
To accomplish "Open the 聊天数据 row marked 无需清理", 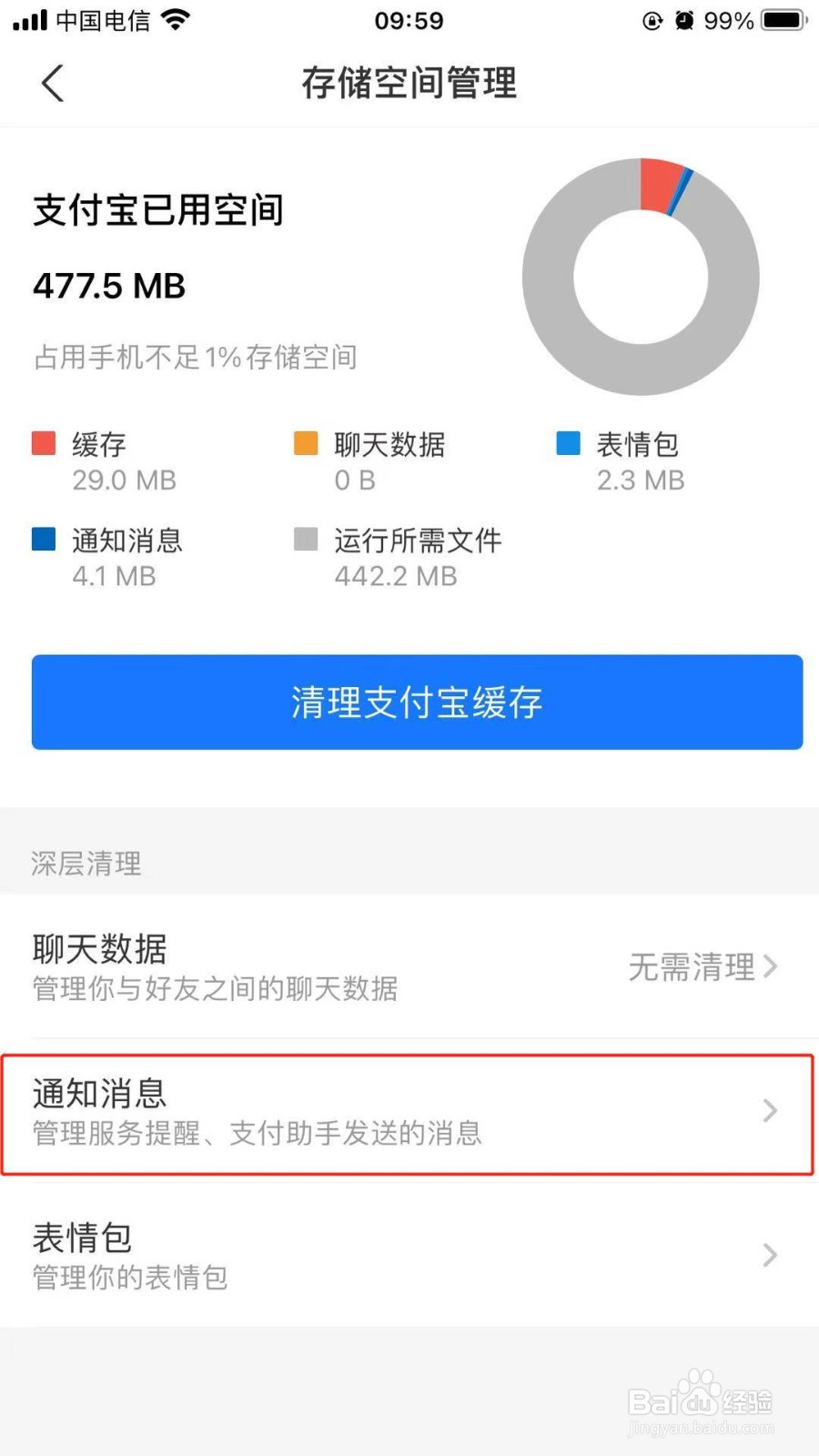I will coord(409,966).
